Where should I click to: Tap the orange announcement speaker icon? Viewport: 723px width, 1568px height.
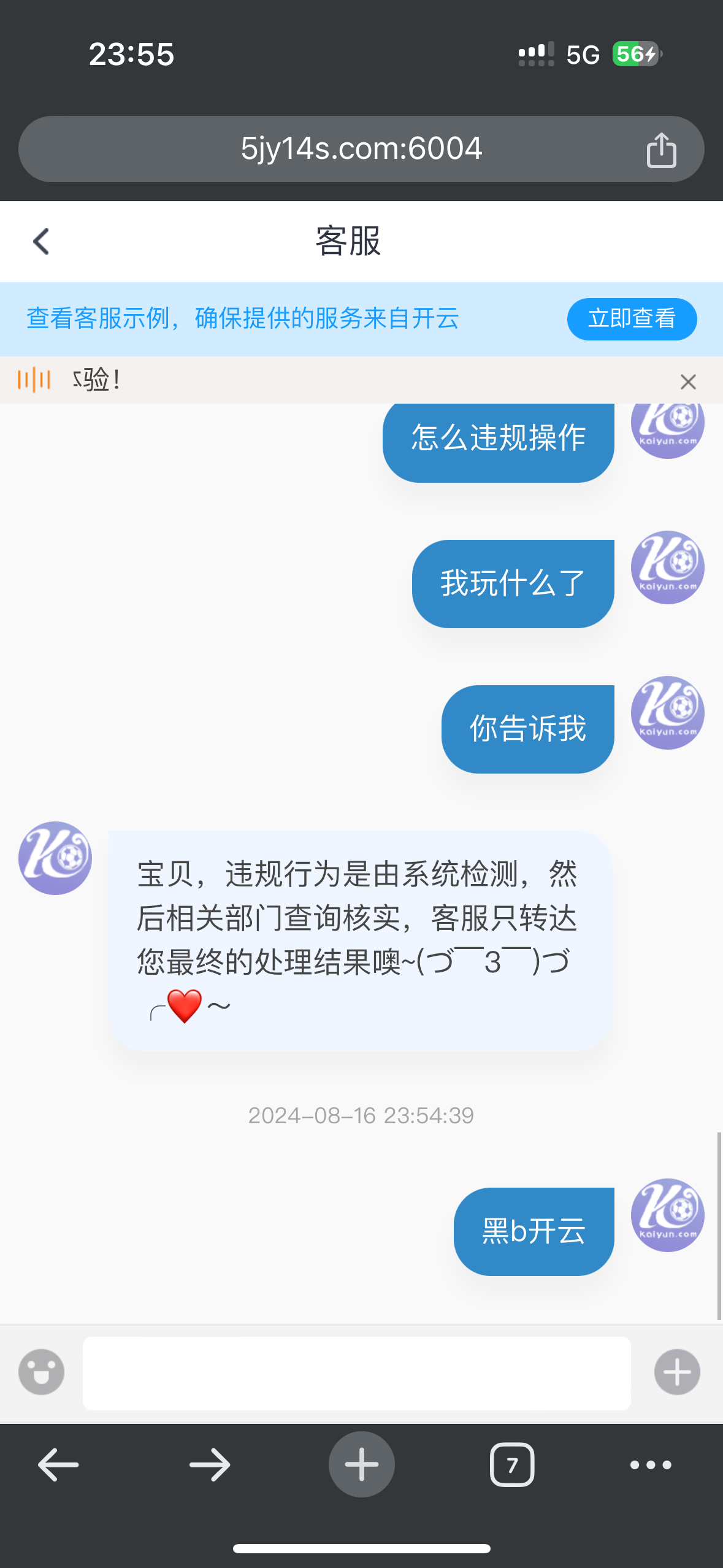35,380
